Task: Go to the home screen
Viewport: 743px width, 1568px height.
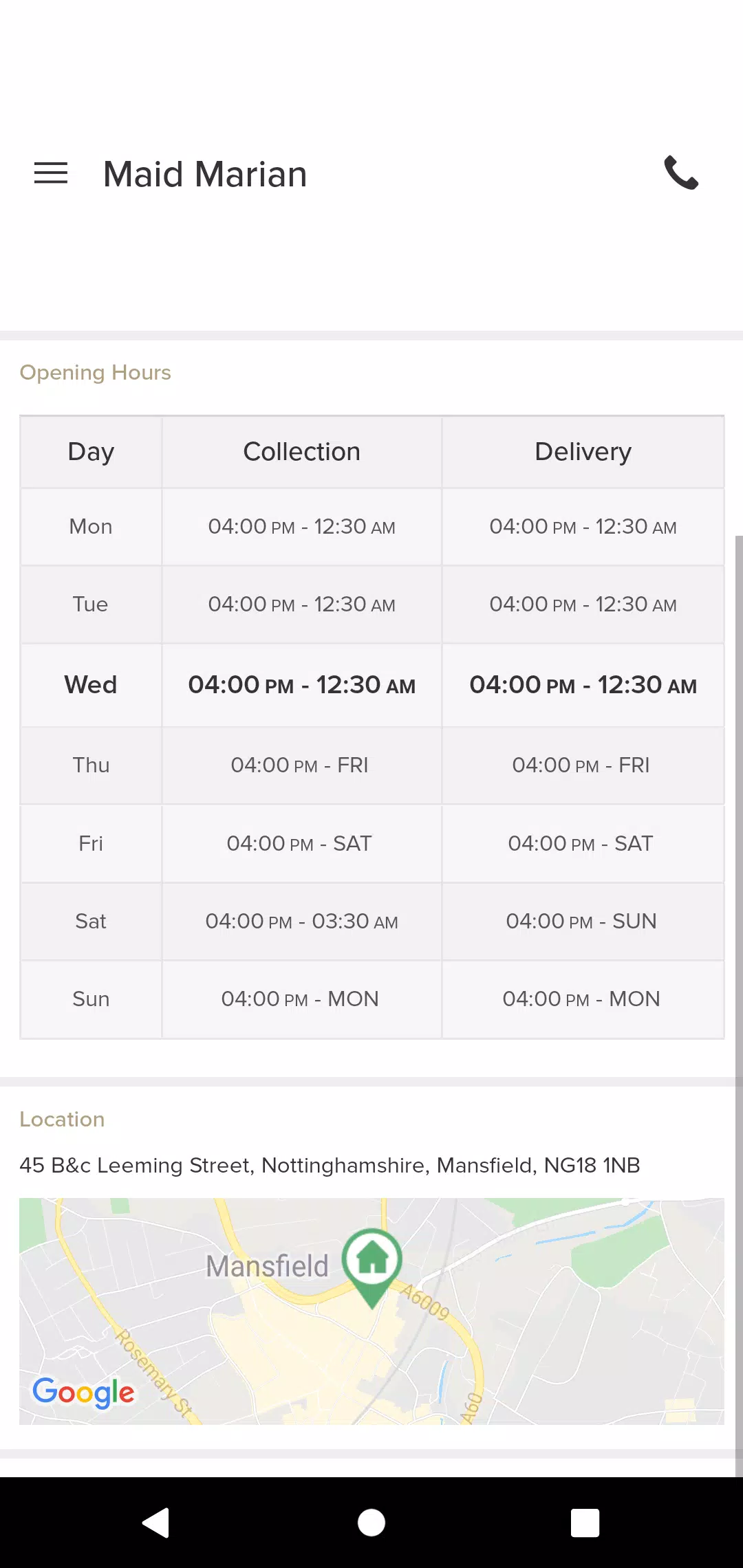Action: coord(371,1523)
